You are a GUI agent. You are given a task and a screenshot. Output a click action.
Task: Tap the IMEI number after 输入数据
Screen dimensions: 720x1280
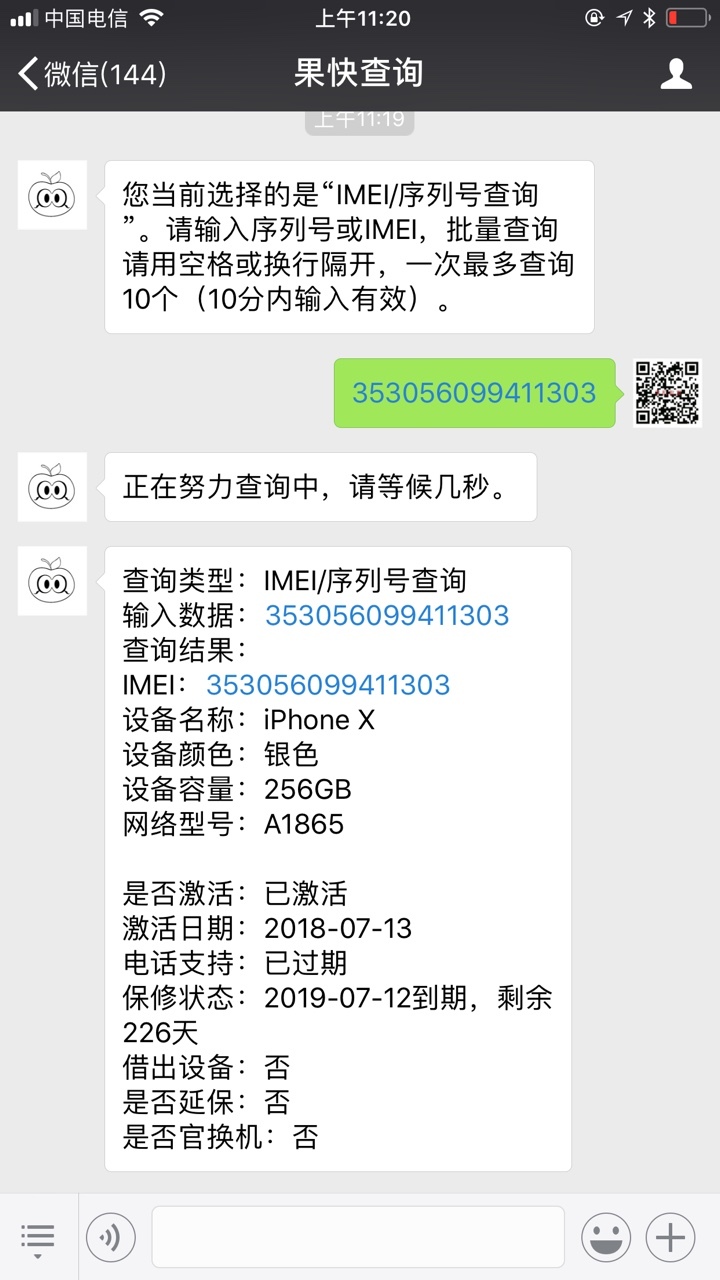(x=387, y=615)
